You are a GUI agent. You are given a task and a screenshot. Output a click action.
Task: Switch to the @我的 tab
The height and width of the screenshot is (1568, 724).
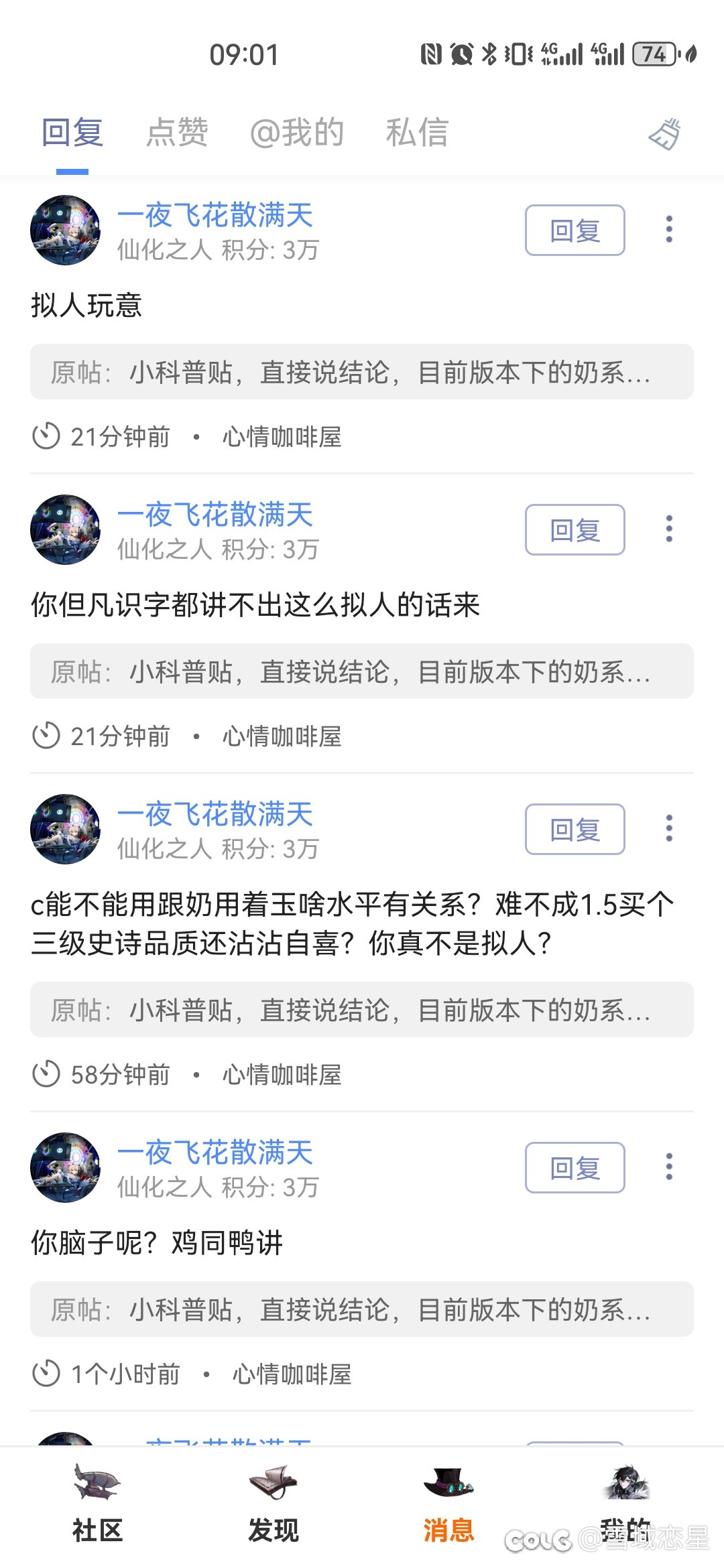[x=296, y=132]
